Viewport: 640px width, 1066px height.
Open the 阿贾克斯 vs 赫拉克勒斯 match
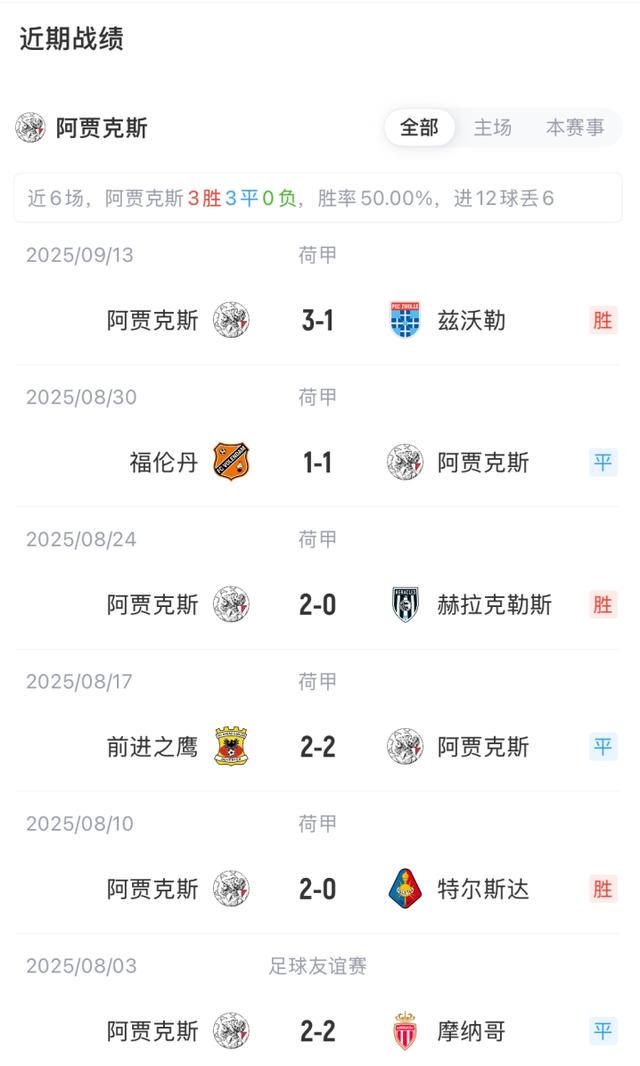coord(317,604)
